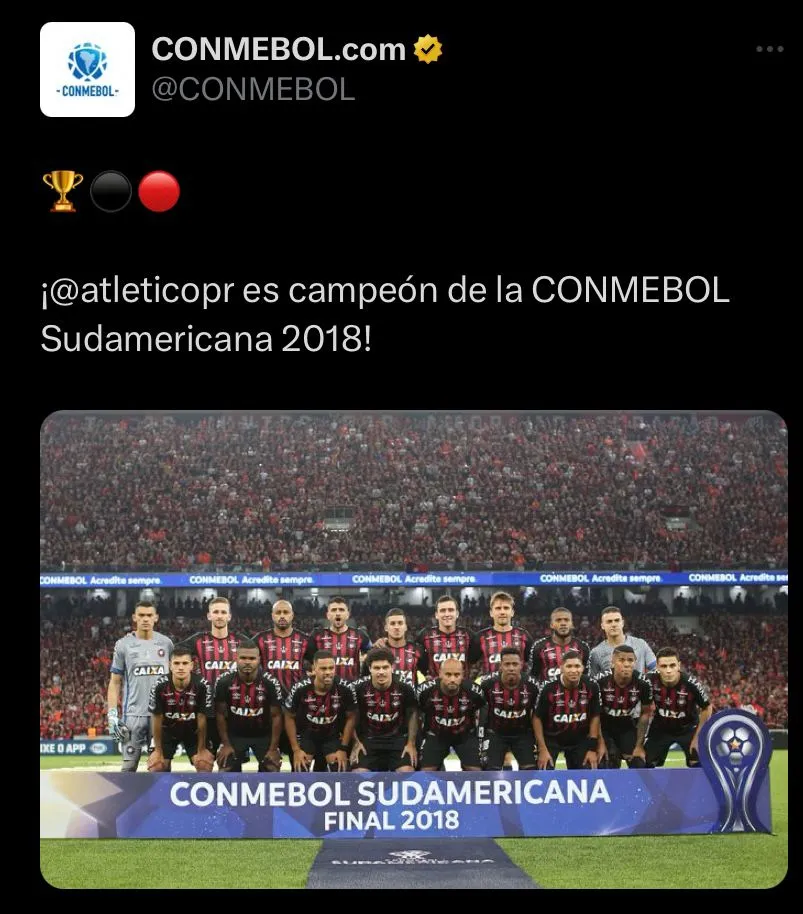This screenshot has height=914, width=803.
Task: Open the CONMEBOL profile avatar
Action: [87, 69]
